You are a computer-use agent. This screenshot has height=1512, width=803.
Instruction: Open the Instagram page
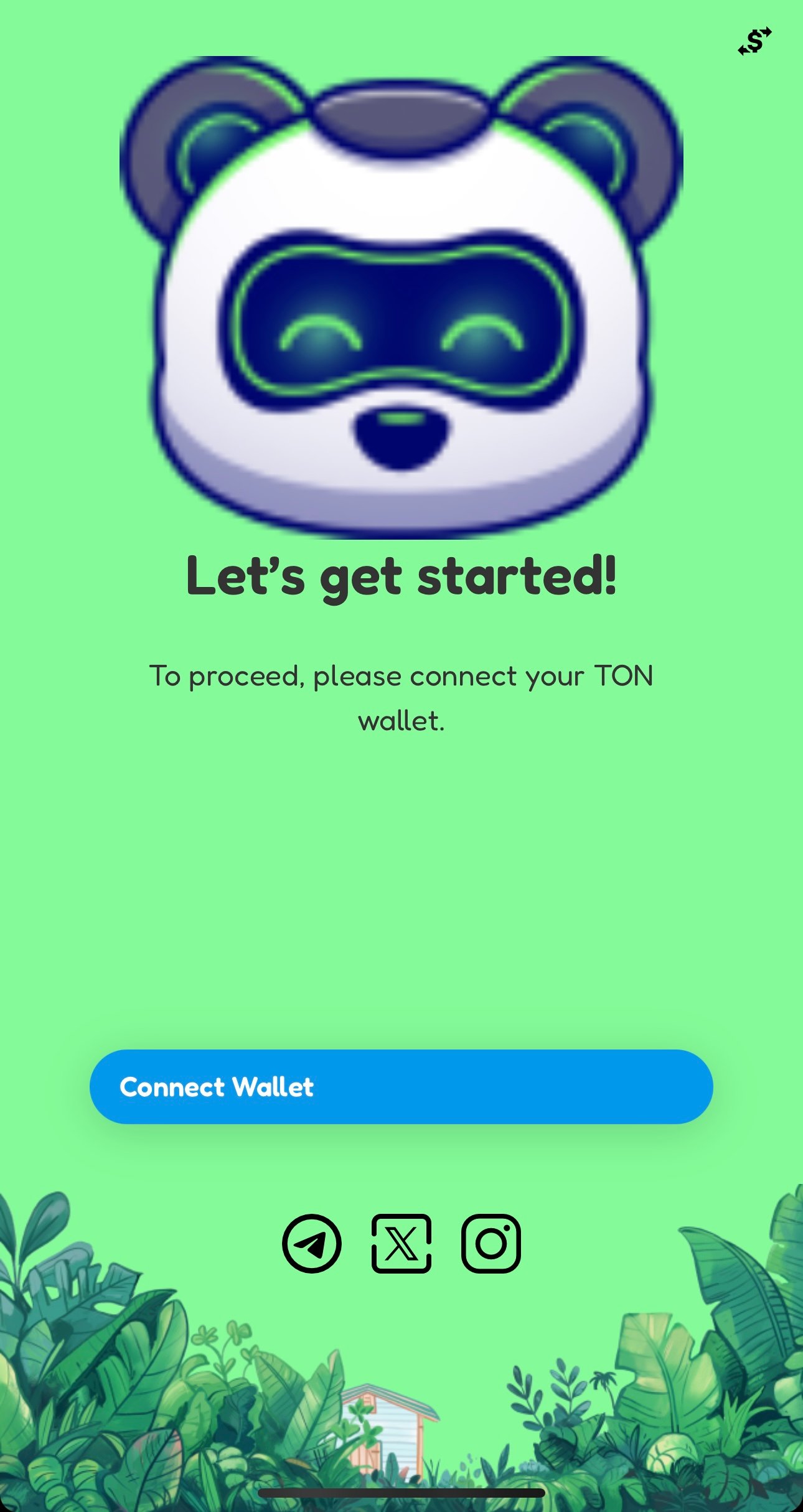[491, 1243]
